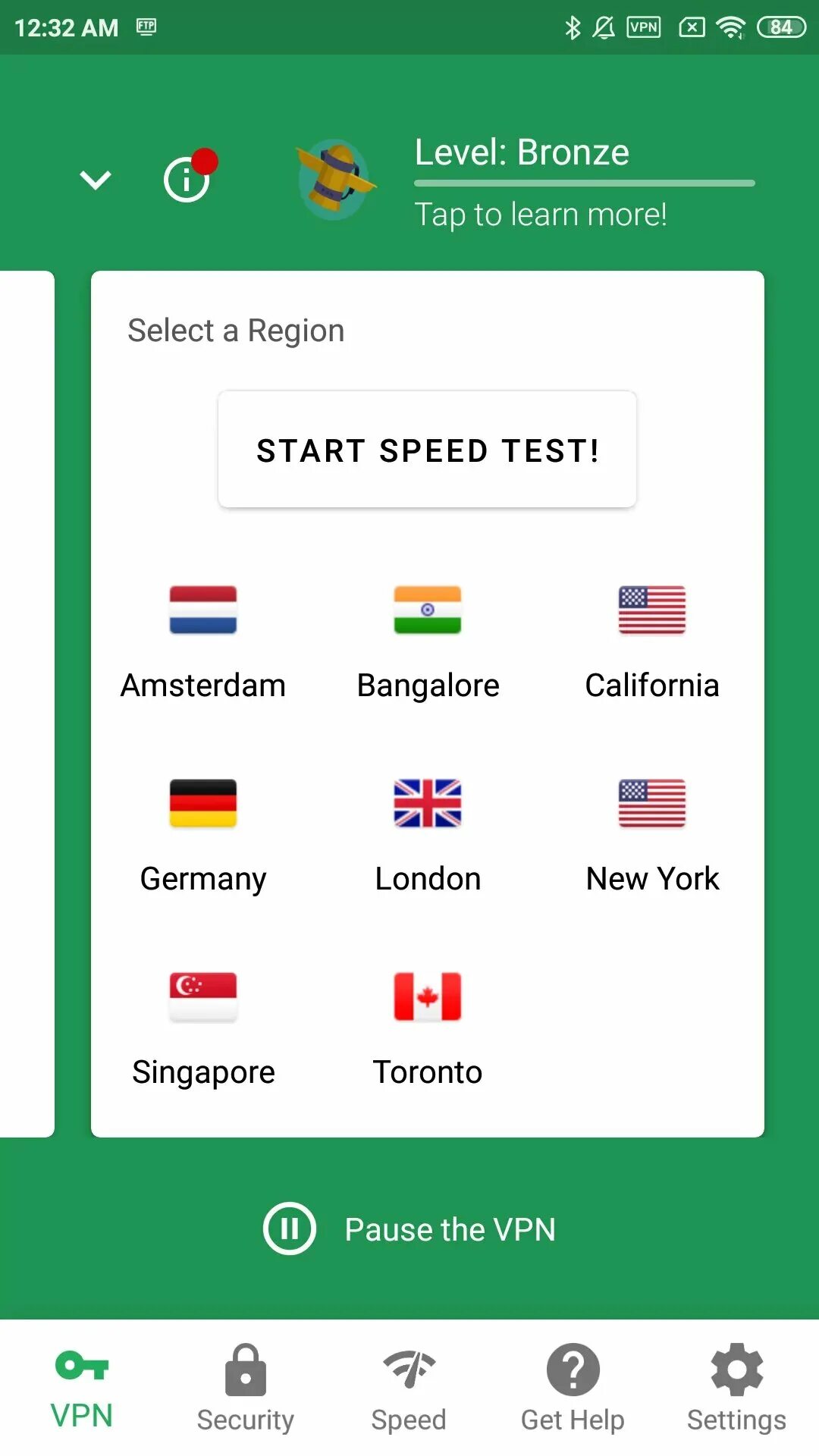
Task: Choose Bangalore as the VPN region
Action: tap(428, 643)
